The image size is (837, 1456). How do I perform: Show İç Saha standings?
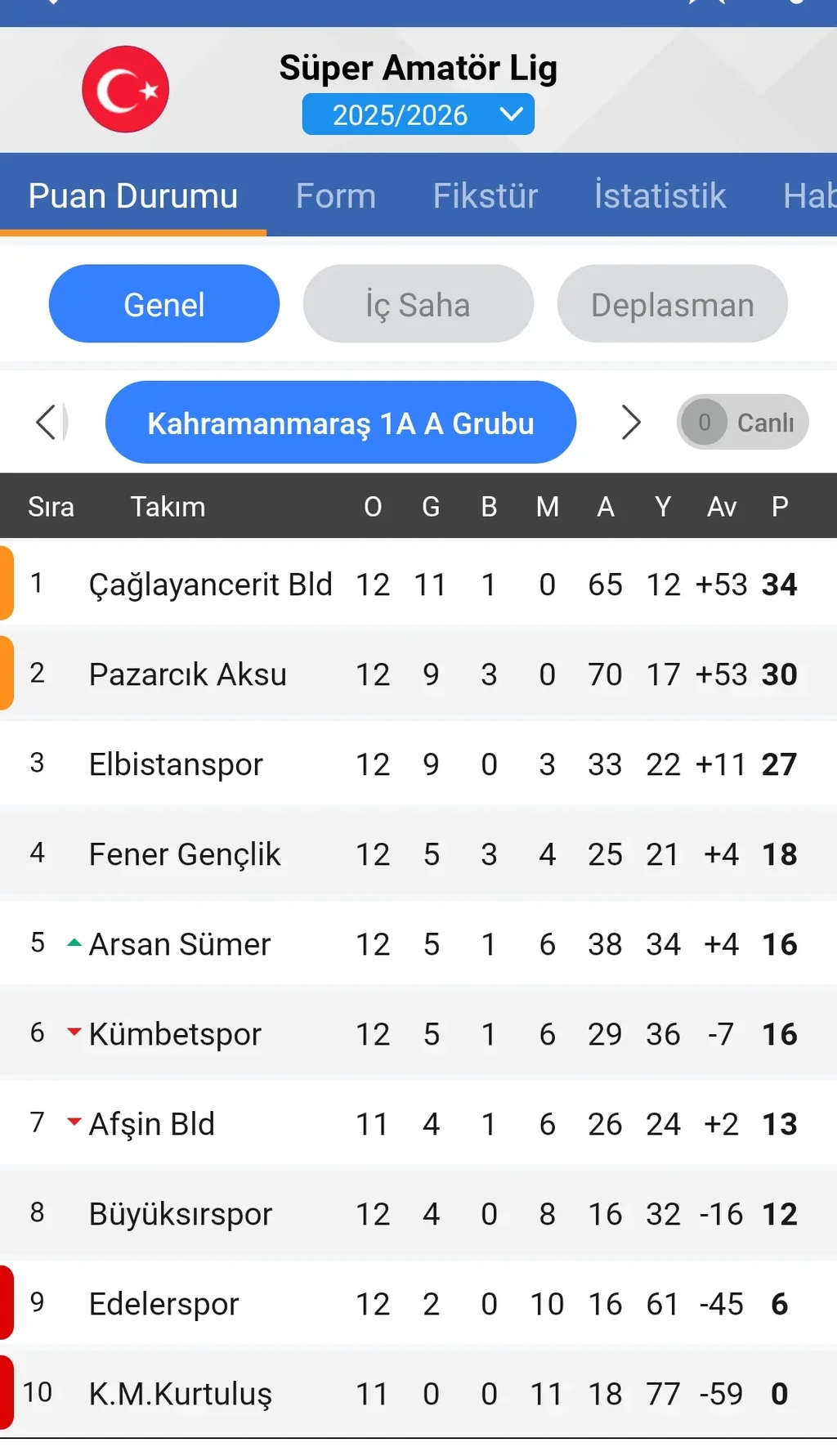pos(418,304)
